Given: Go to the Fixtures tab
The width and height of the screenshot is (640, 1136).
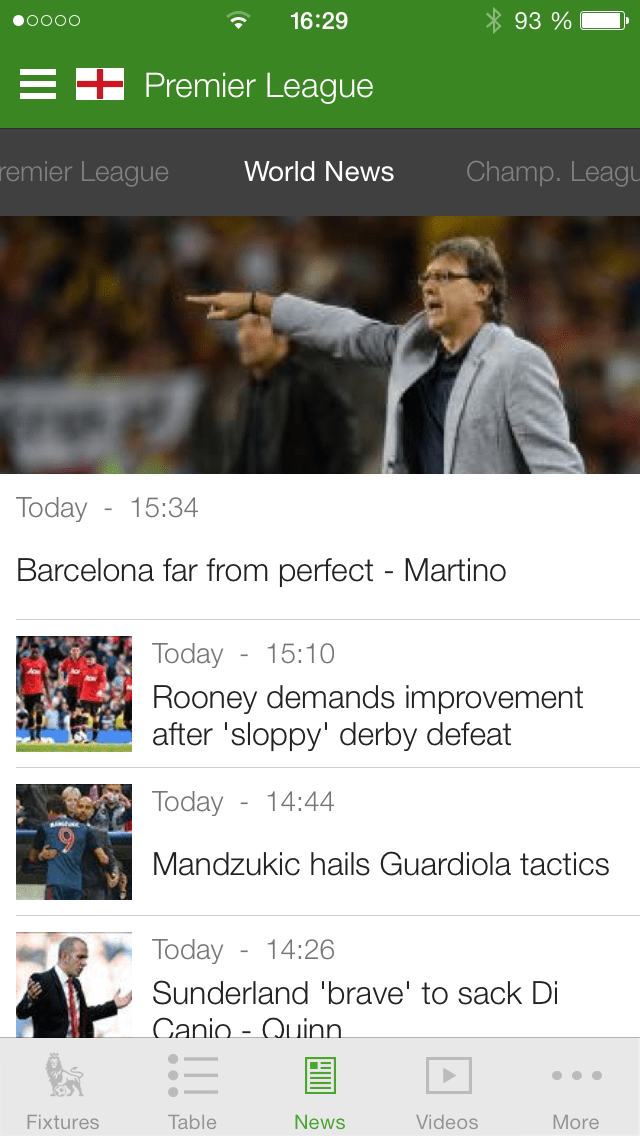Looking at the screenshot, I should point(63,1089).
